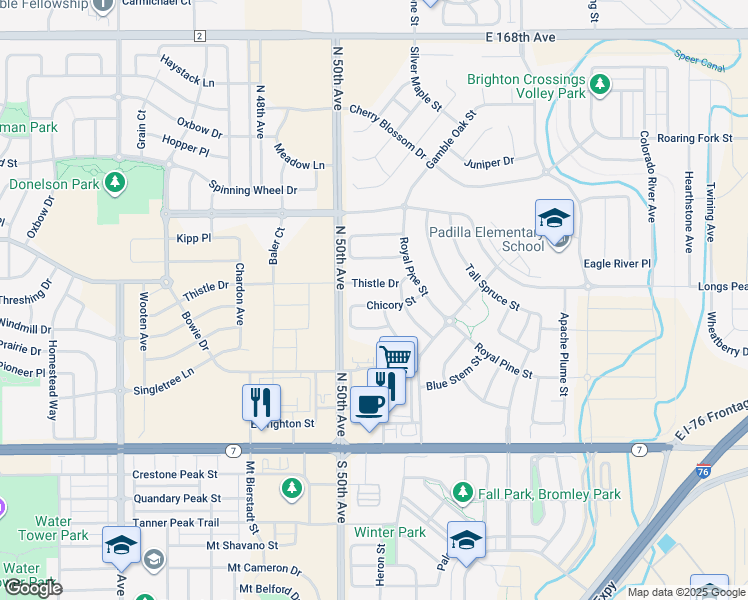Screen dimensions: 748x600
Task: Select the school marker near Water Tower Park
Action: pyautogui.click(x=122, y=545)
